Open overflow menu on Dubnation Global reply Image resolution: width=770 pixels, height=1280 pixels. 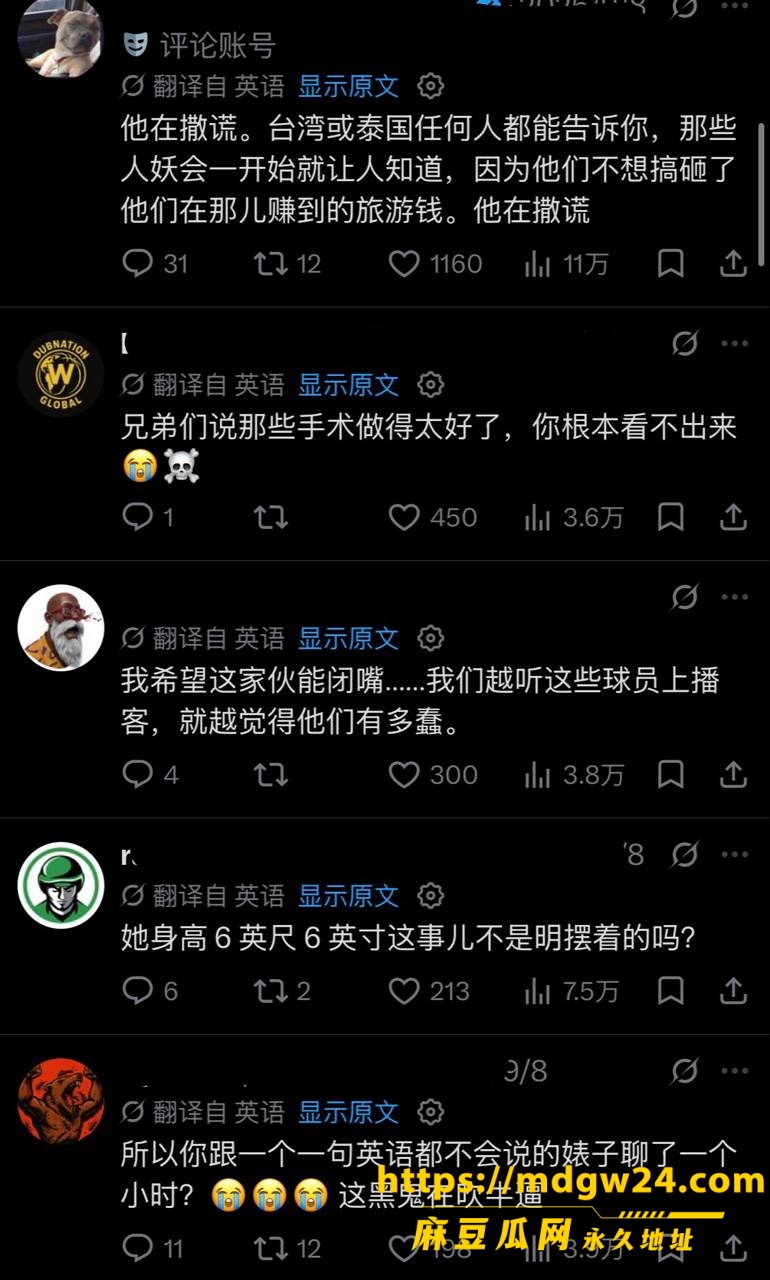click(735, 344)
